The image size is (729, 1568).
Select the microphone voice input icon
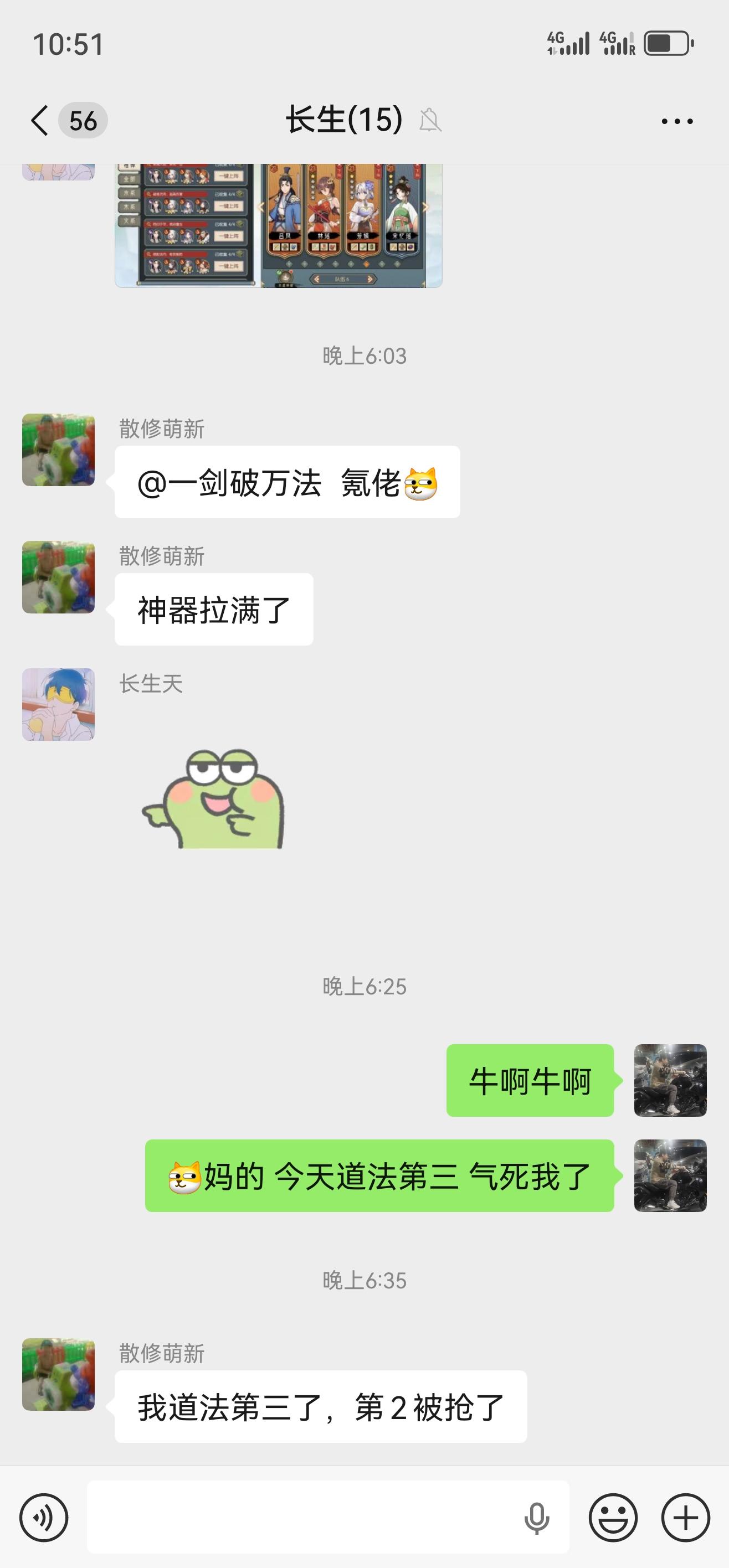tap(537, 1518)
